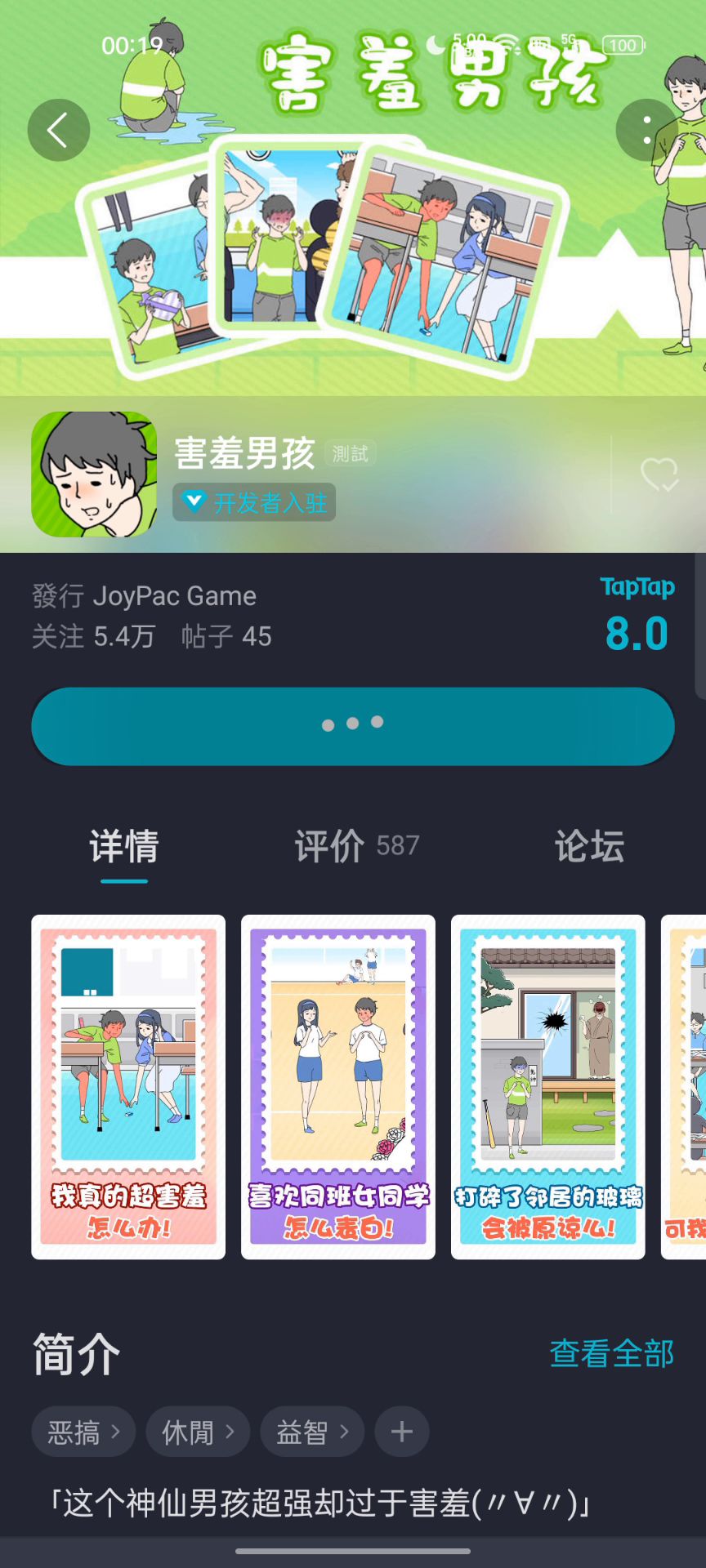The image size is (706, 1568).
Task: Open the 我真的超害羞 screenshot
Action: click(x=128, y=1086)
